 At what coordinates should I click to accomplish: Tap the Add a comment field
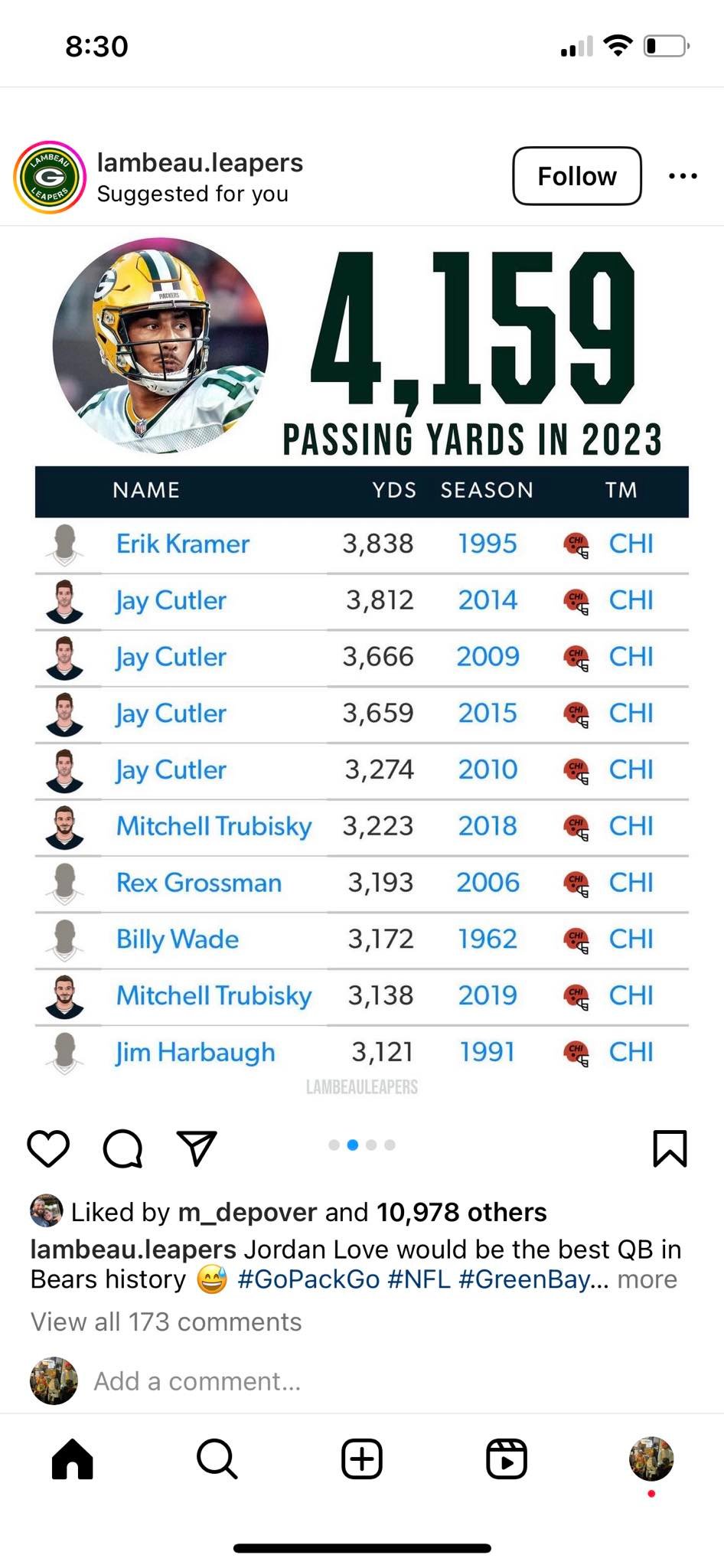click(197, 1381)
